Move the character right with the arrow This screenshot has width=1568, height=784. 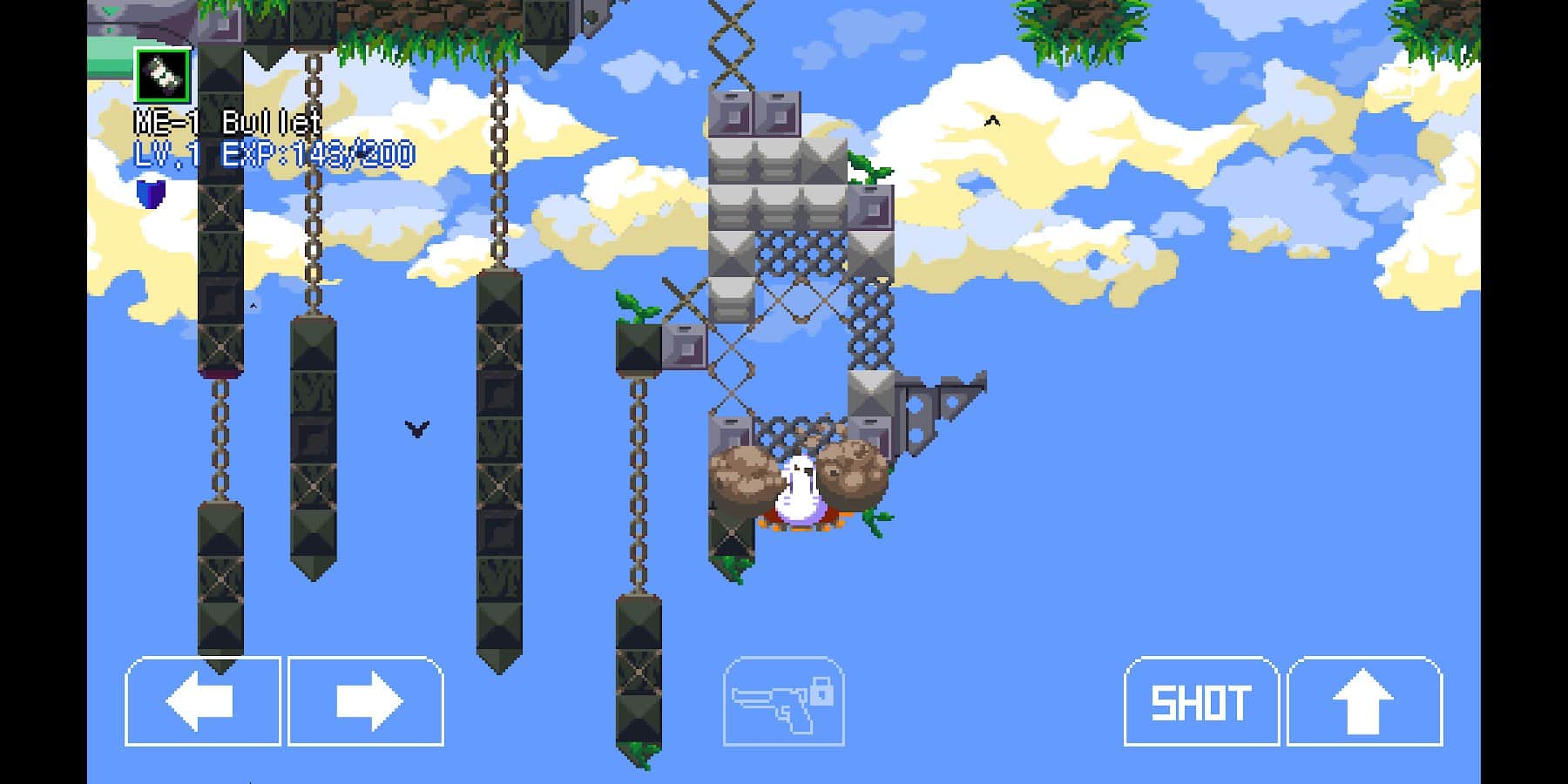pyautogui.click(x=366, y=702)
